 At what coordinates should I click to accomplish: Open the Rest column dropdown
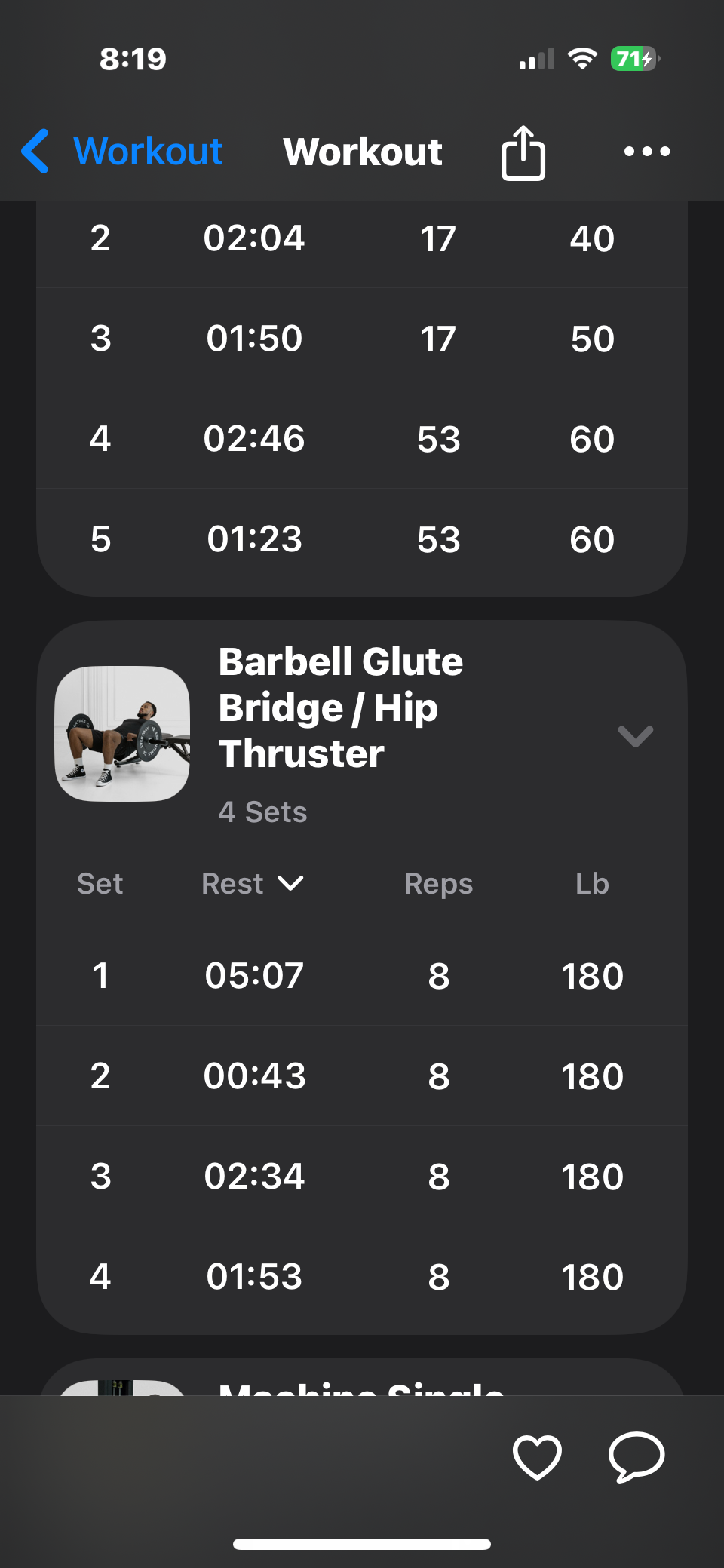tap(253, 884)
